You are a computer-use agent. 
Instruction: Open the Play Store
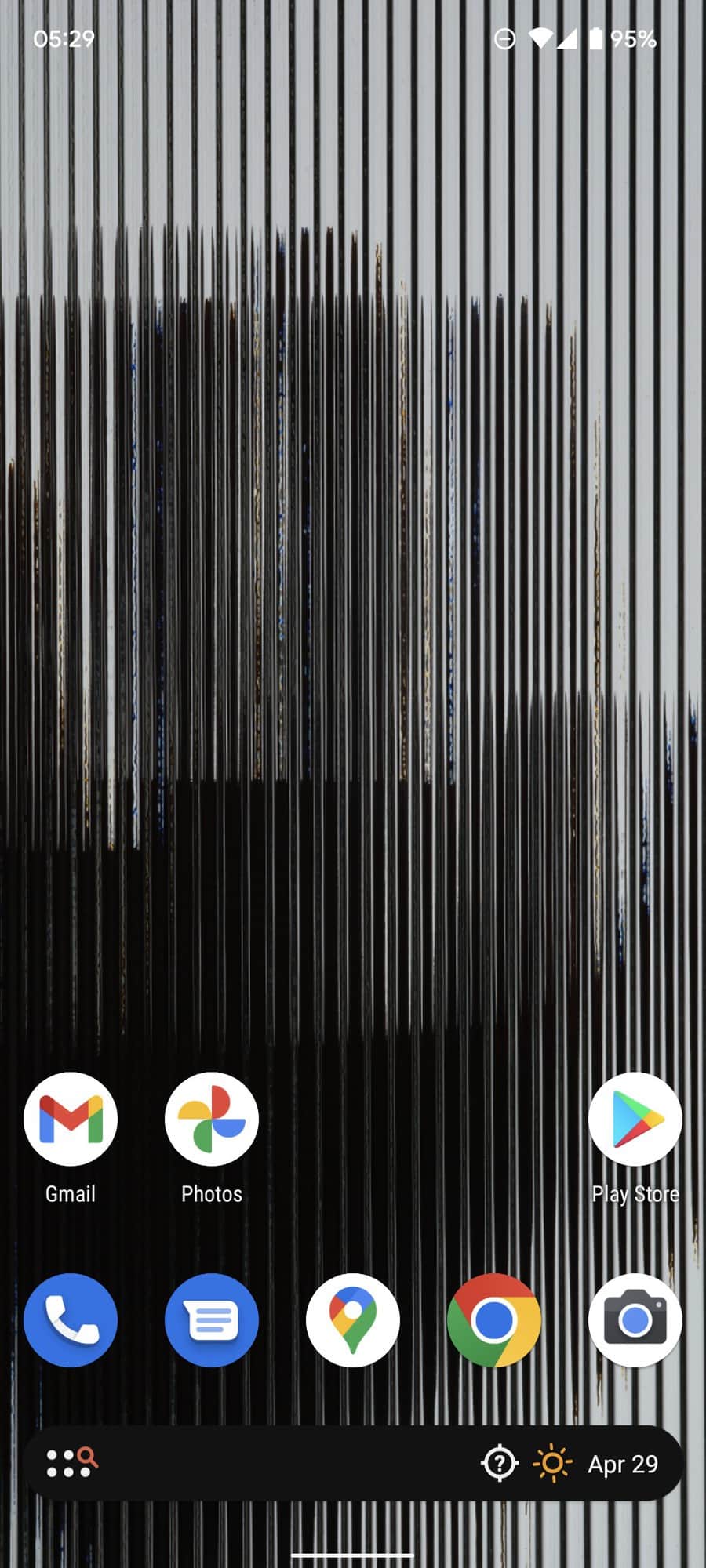(635, 1119)
